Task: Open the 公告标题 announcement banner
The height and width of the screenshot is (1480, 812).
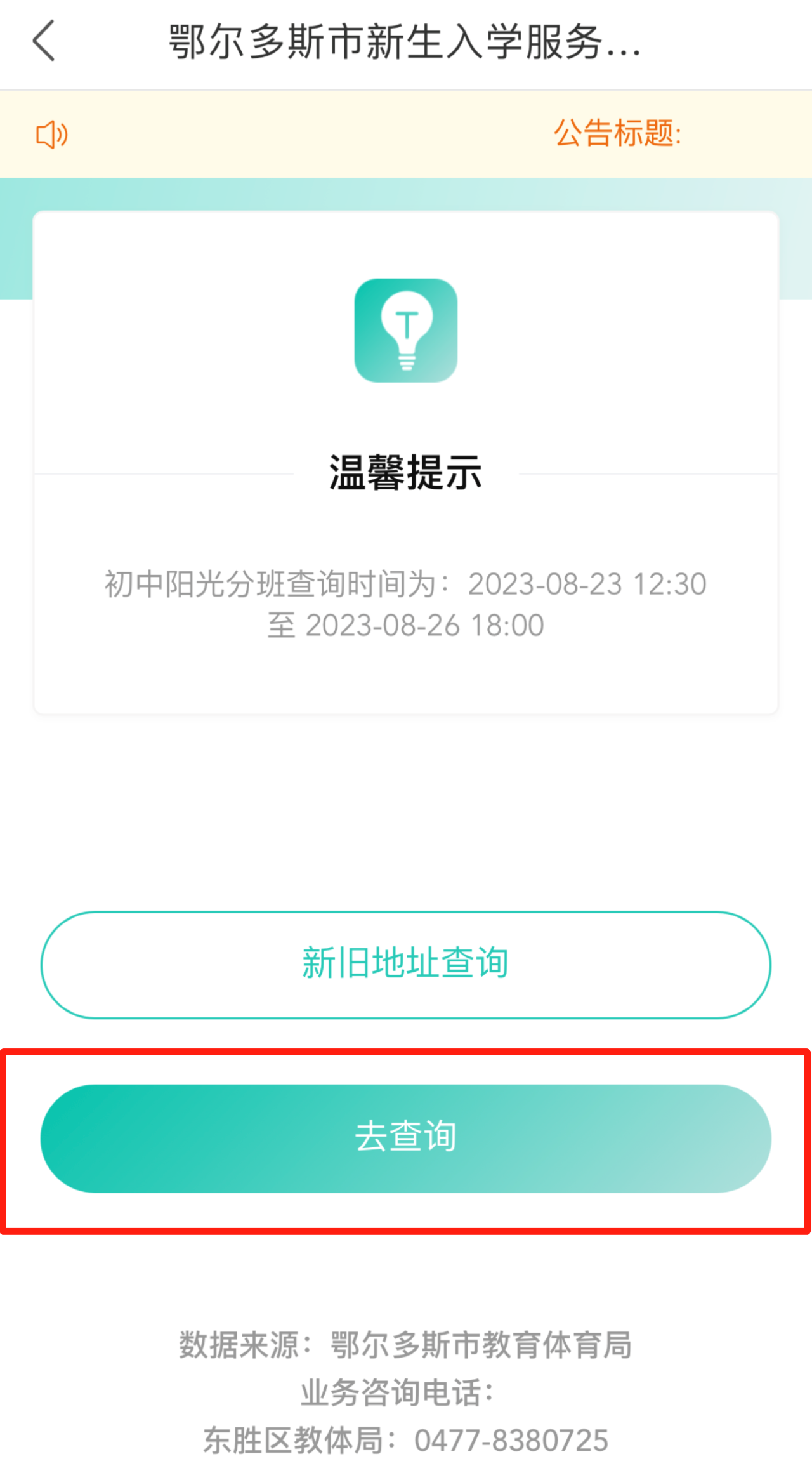Action: pyautogui.click(x=406, y=134)
